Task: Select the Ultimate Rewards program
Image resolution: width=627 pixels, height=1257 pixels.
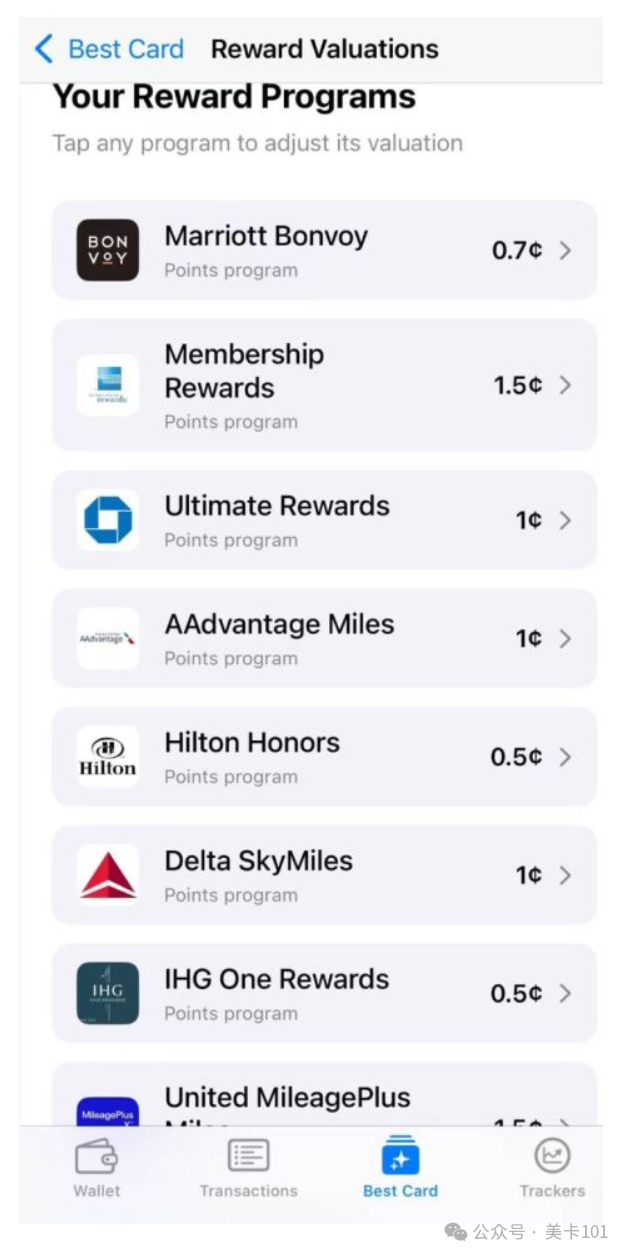Action: (324, 520)
